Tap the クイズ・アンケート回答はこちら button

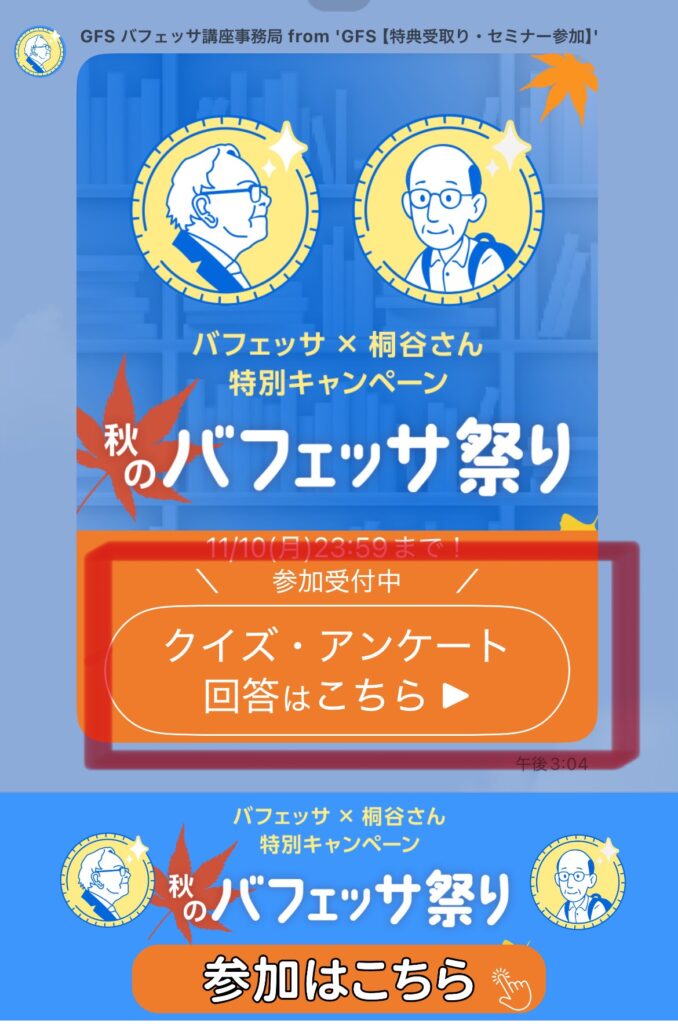pyautogui.click(x=338, y=671)
